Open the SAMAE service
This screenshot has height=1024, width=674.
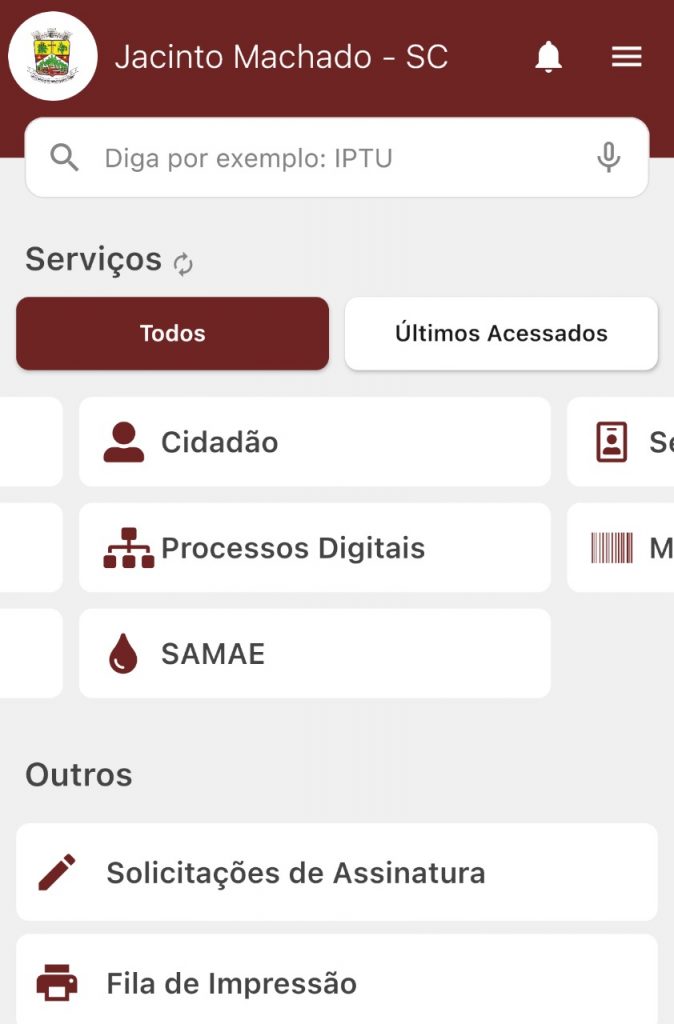pos(314,654)
